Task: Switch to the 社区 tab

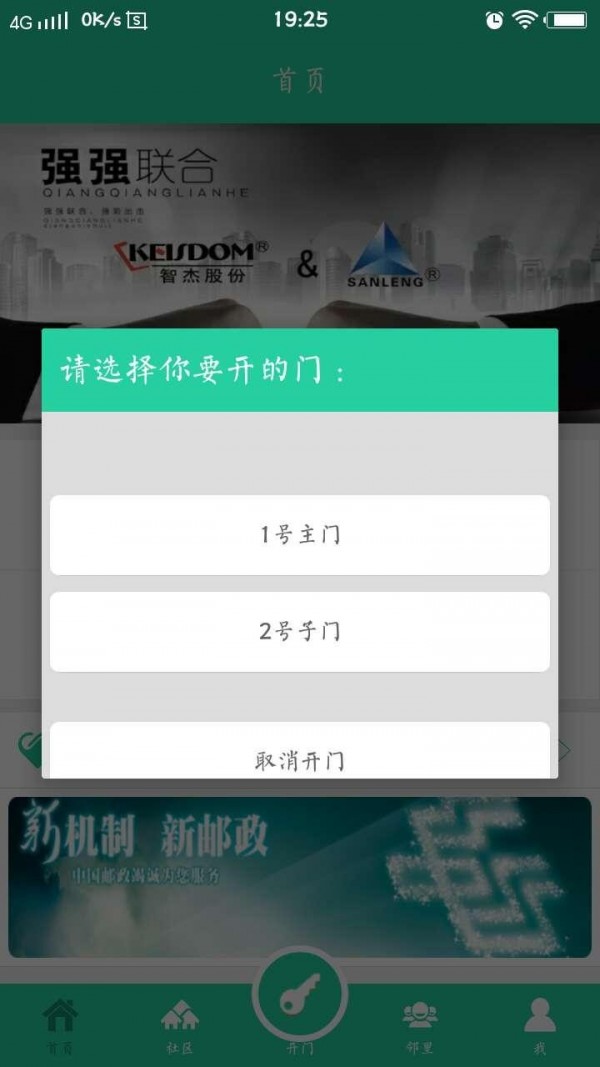Action: [x=180, y=1026]
